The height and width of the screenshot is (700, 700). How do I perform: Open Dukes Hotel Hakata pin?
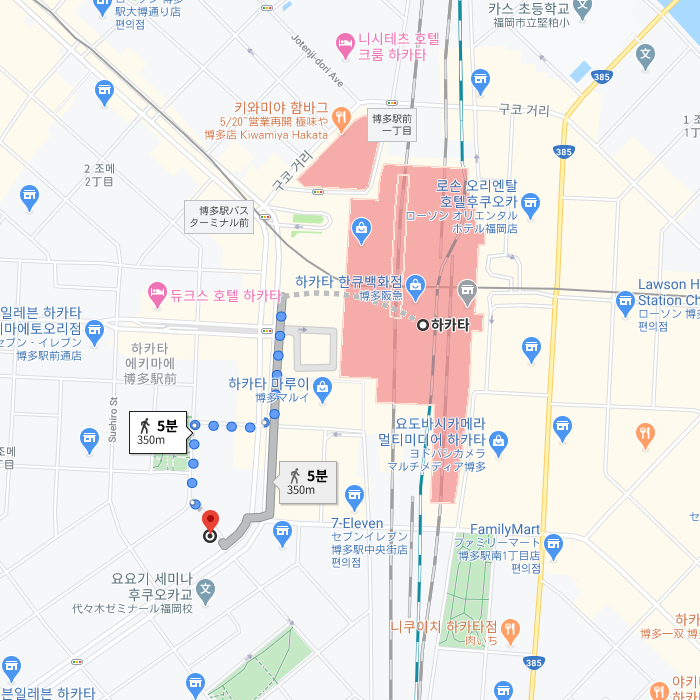[157, 295]
